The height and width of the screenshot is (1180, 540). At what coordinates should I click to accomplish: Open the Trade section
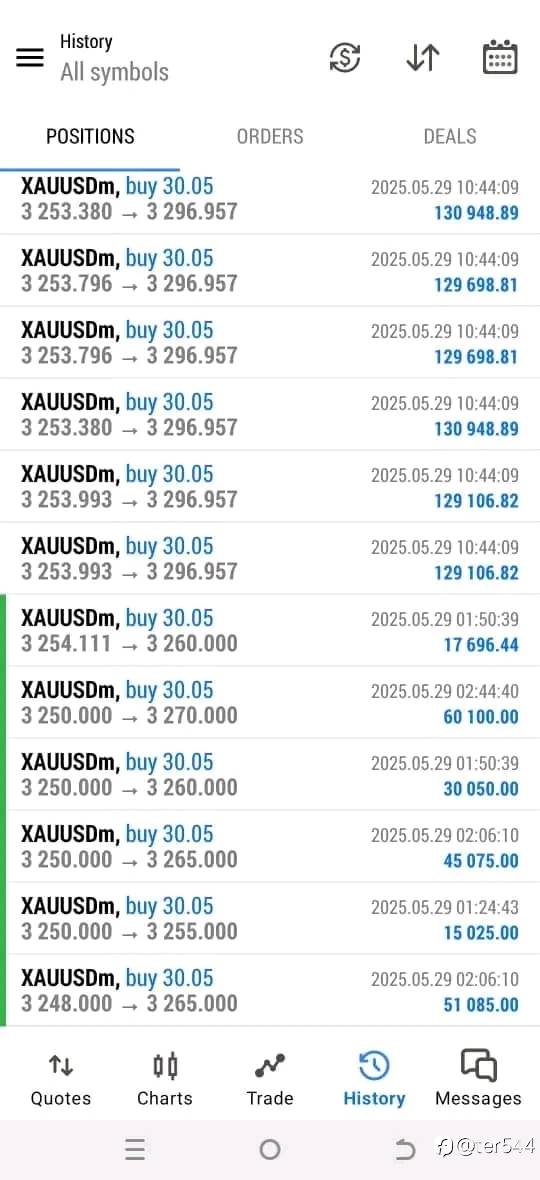pyautogui.click(x=270, y=1080)
